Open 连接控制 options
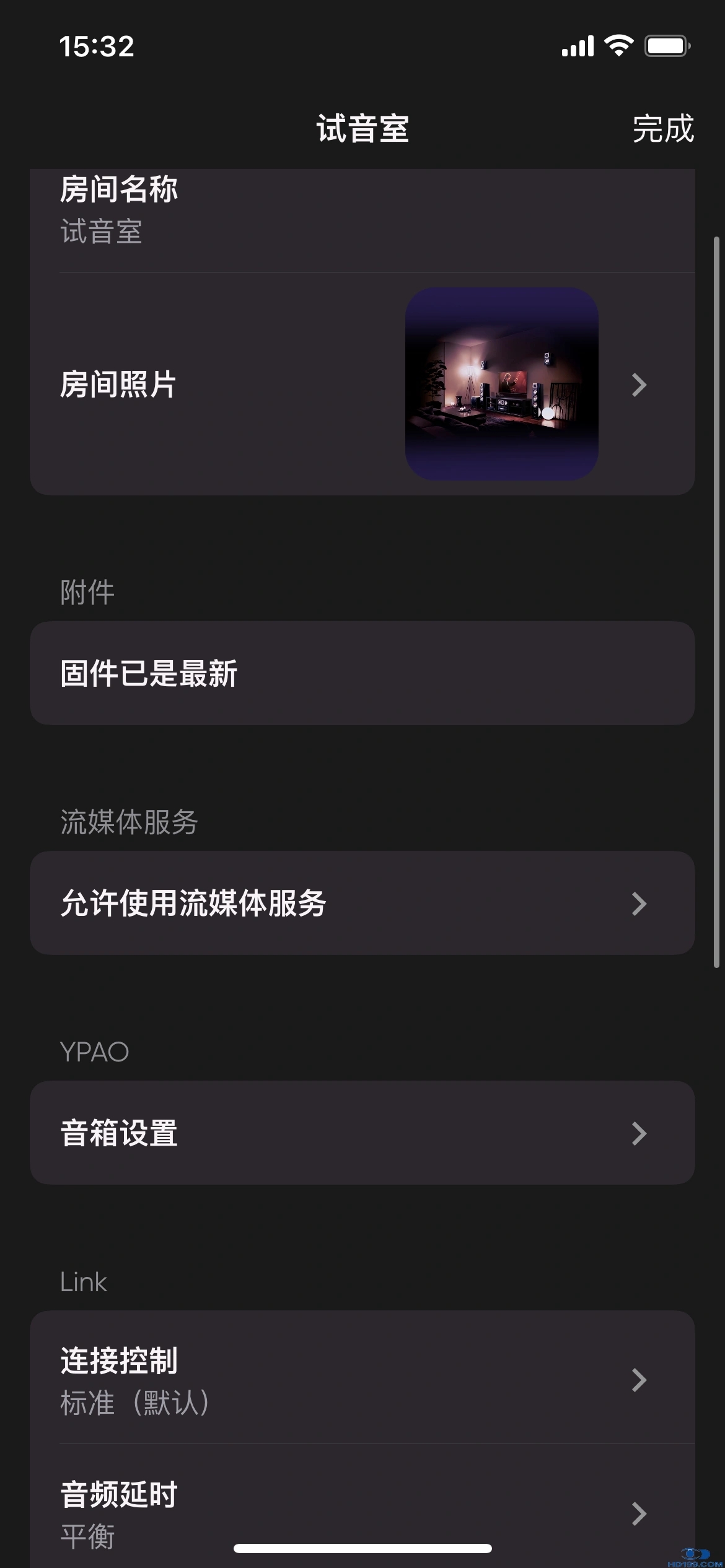The image size is (725, 1568). pos(362,1380)
